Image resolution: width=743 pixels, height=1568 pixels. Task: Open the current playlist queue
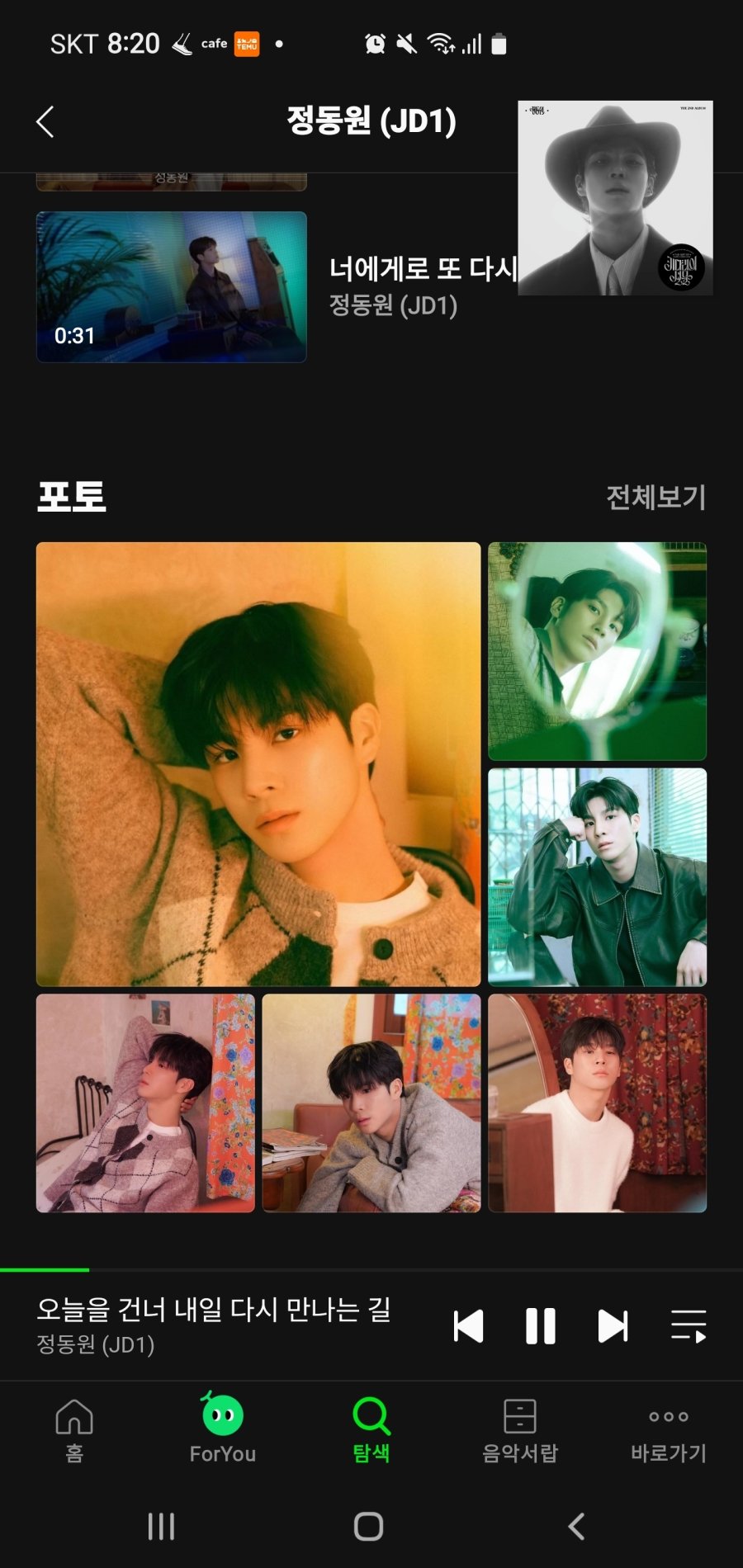(688, 1326)
